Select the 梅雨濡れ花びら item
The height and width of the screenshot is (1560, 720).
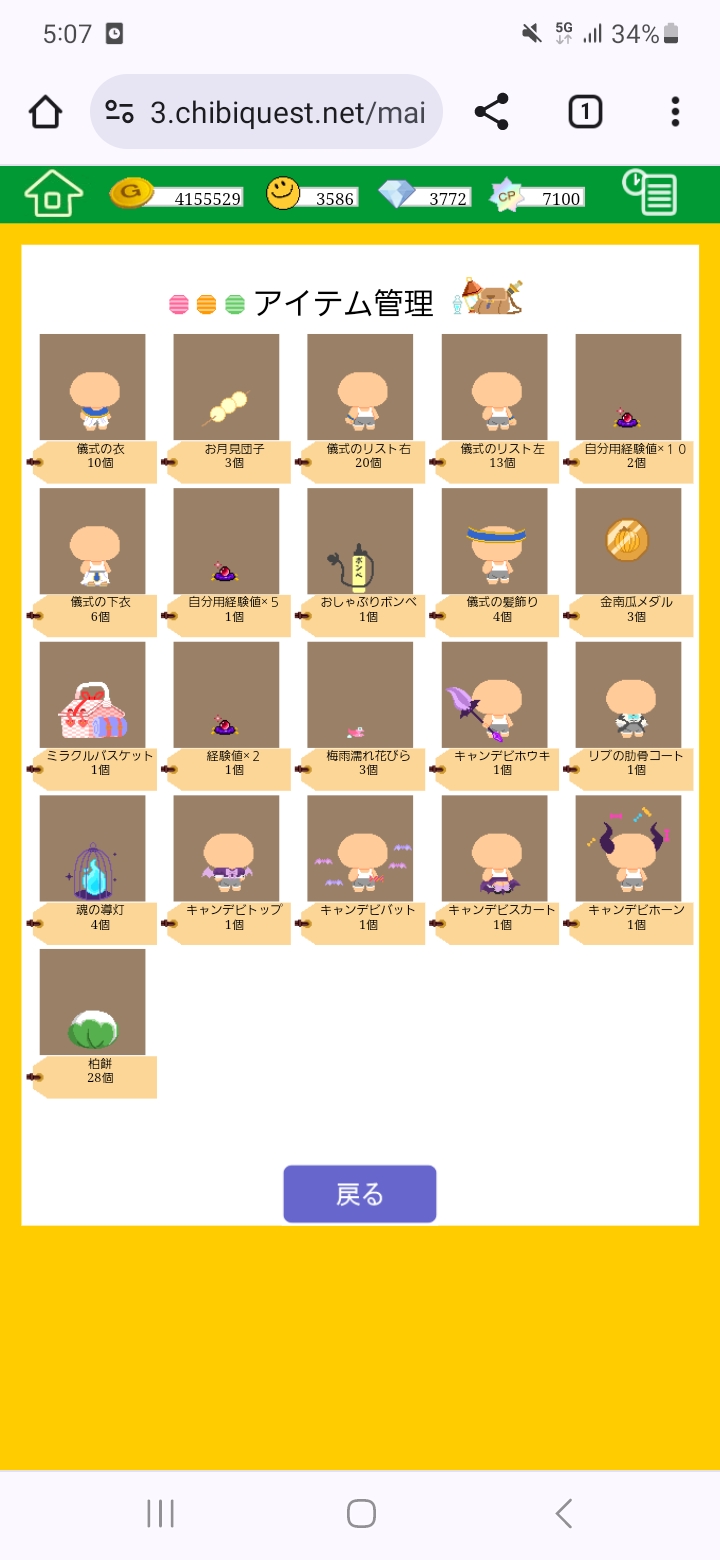coord(360,696)
